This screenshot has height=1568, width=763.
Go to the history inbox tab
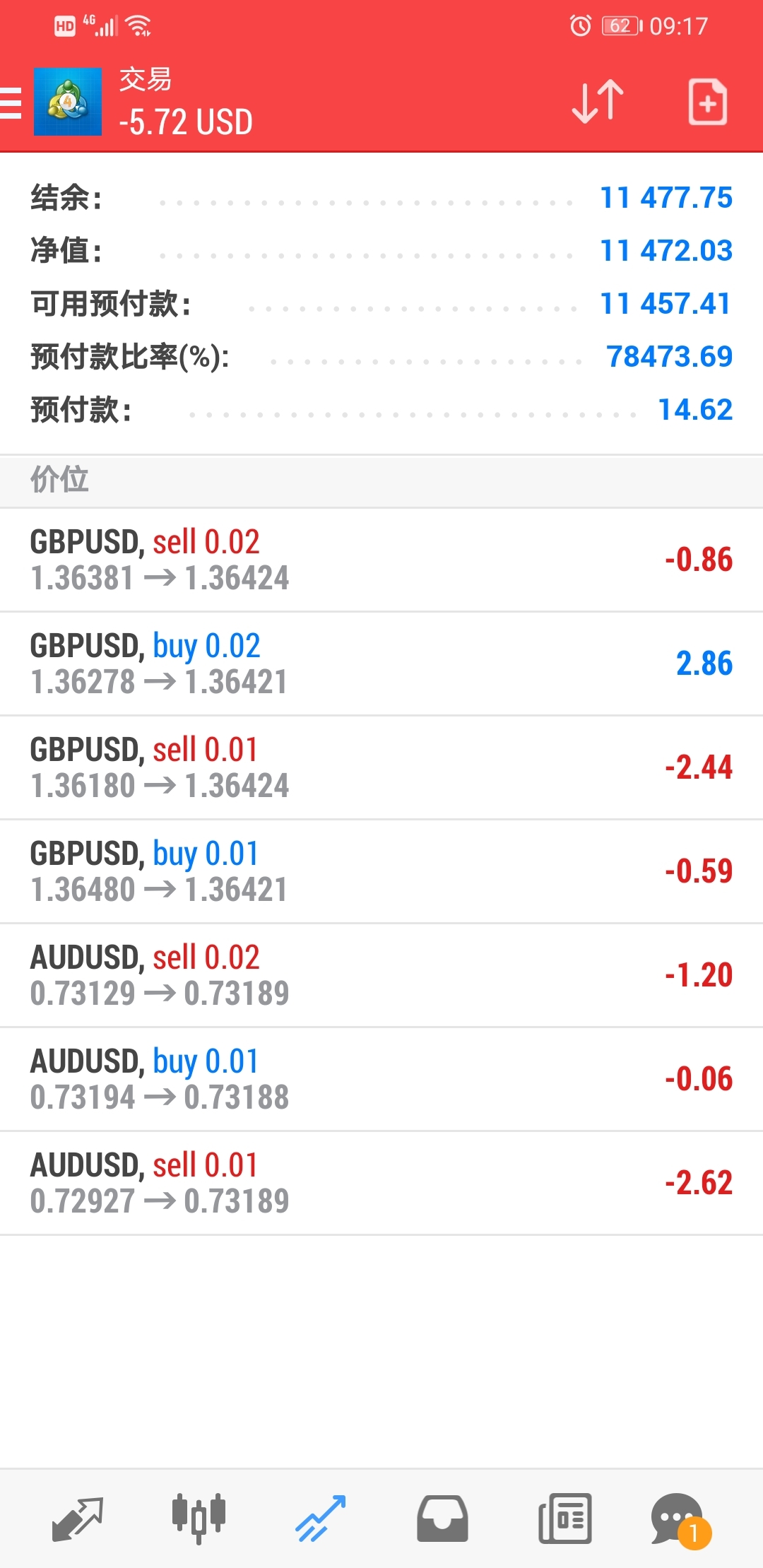[442, 1518]
